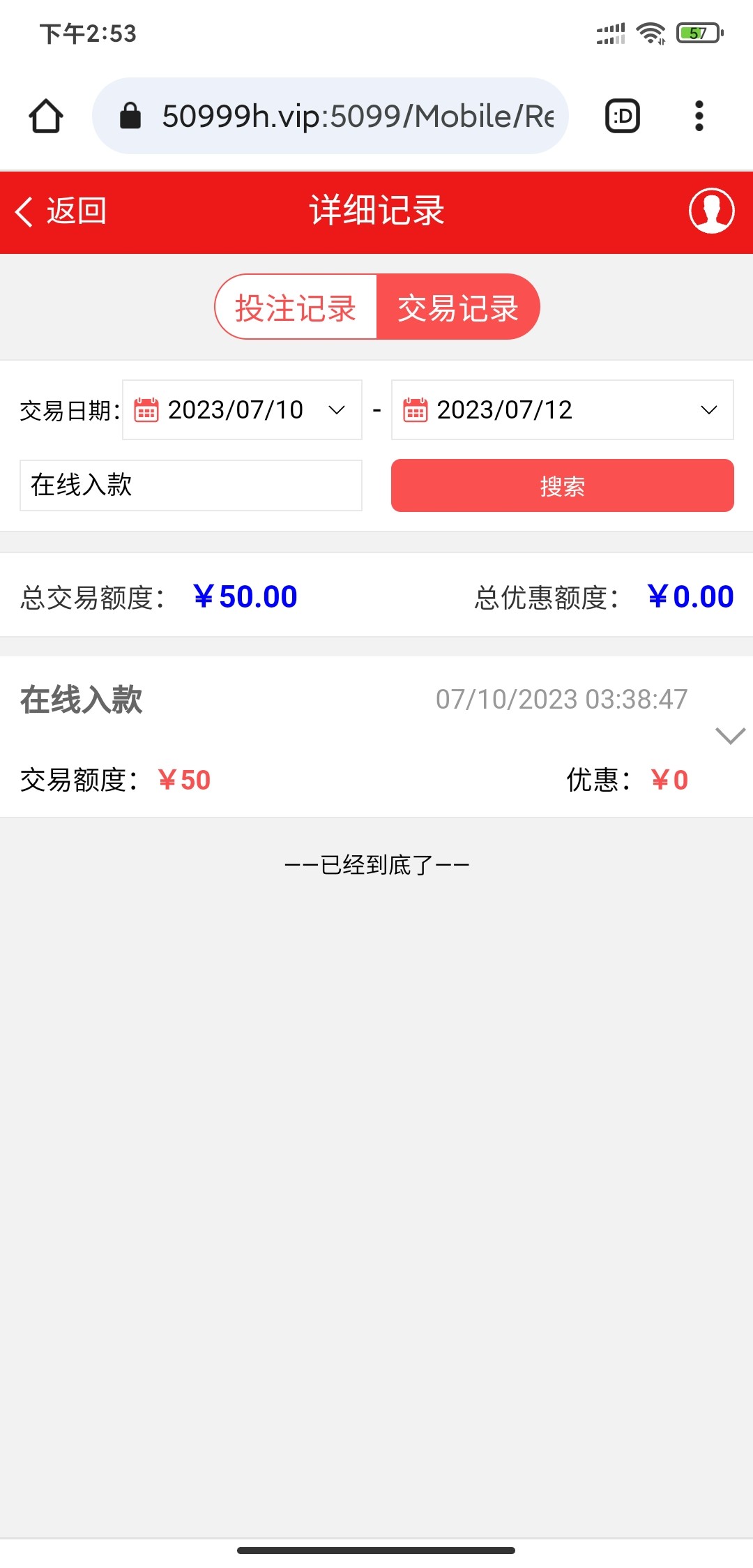
Task: Tap the Wi-Fi icon in the status bar
Action: click(x=650, y=31)
